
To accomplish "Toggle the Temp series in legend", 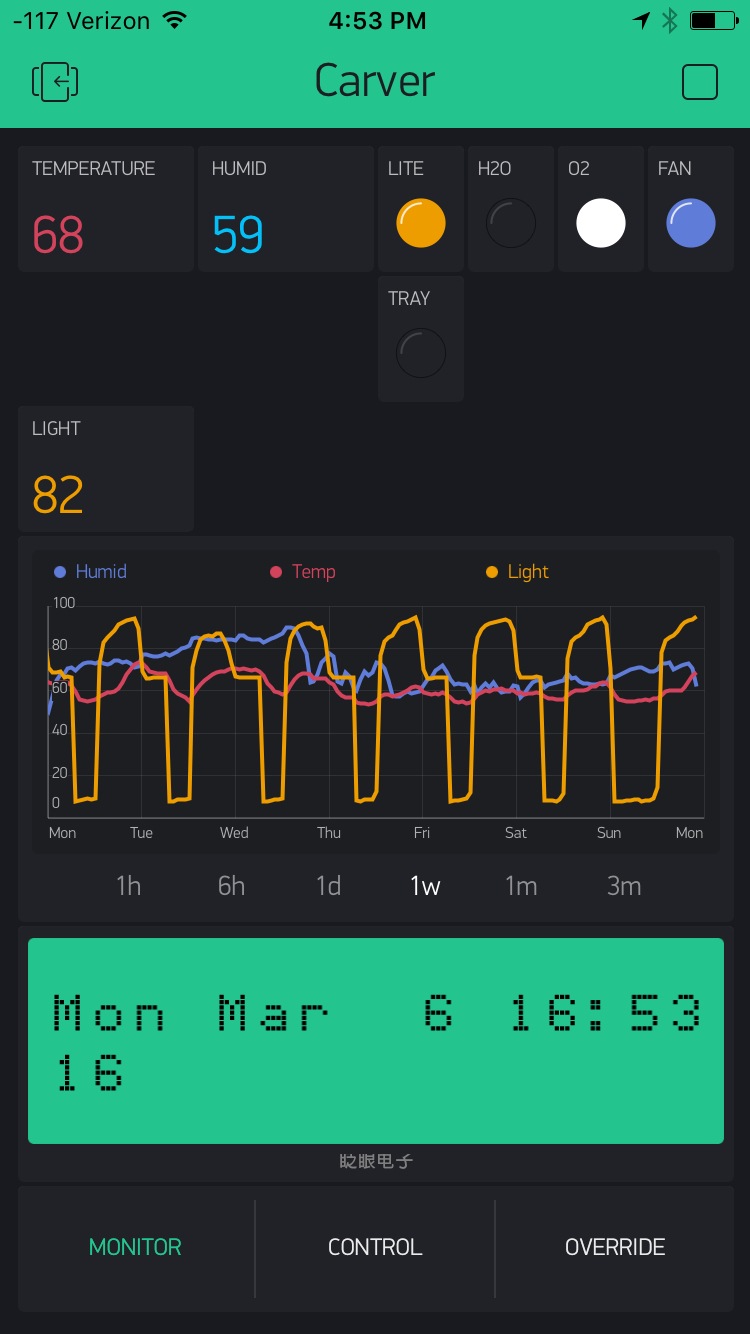I will pyautogui.click(x=303, y=572).
